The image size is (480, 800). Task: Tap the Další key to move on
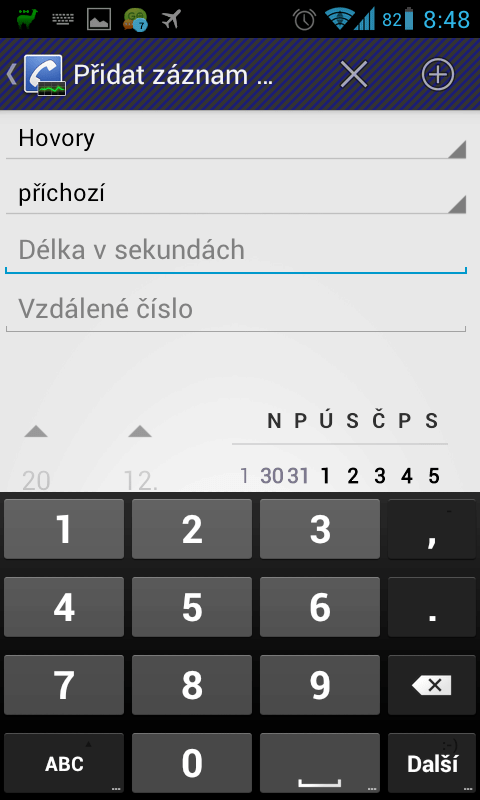point(432,763)
